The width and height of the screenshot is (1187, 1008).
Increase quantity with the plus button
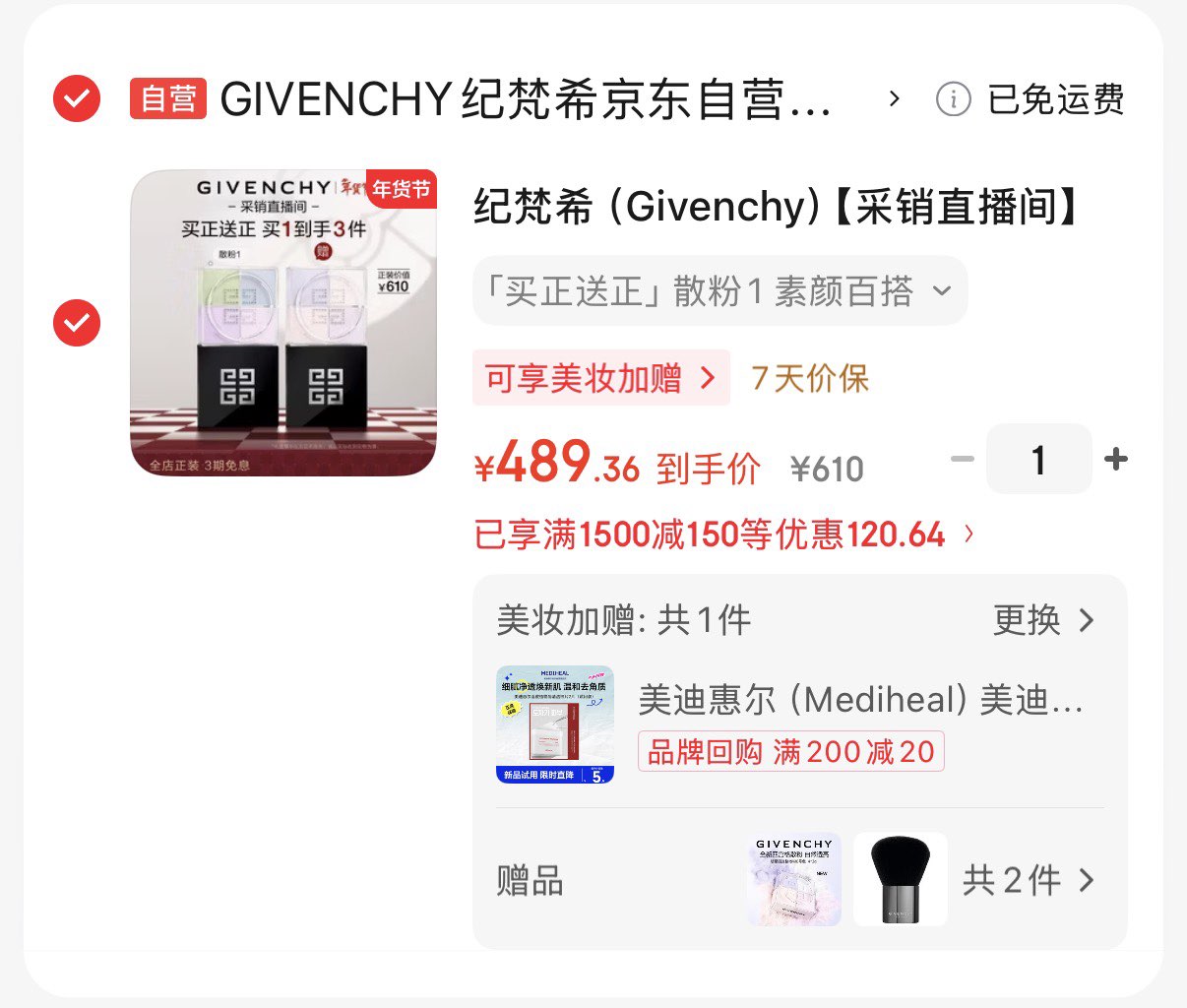[1116, 459]
